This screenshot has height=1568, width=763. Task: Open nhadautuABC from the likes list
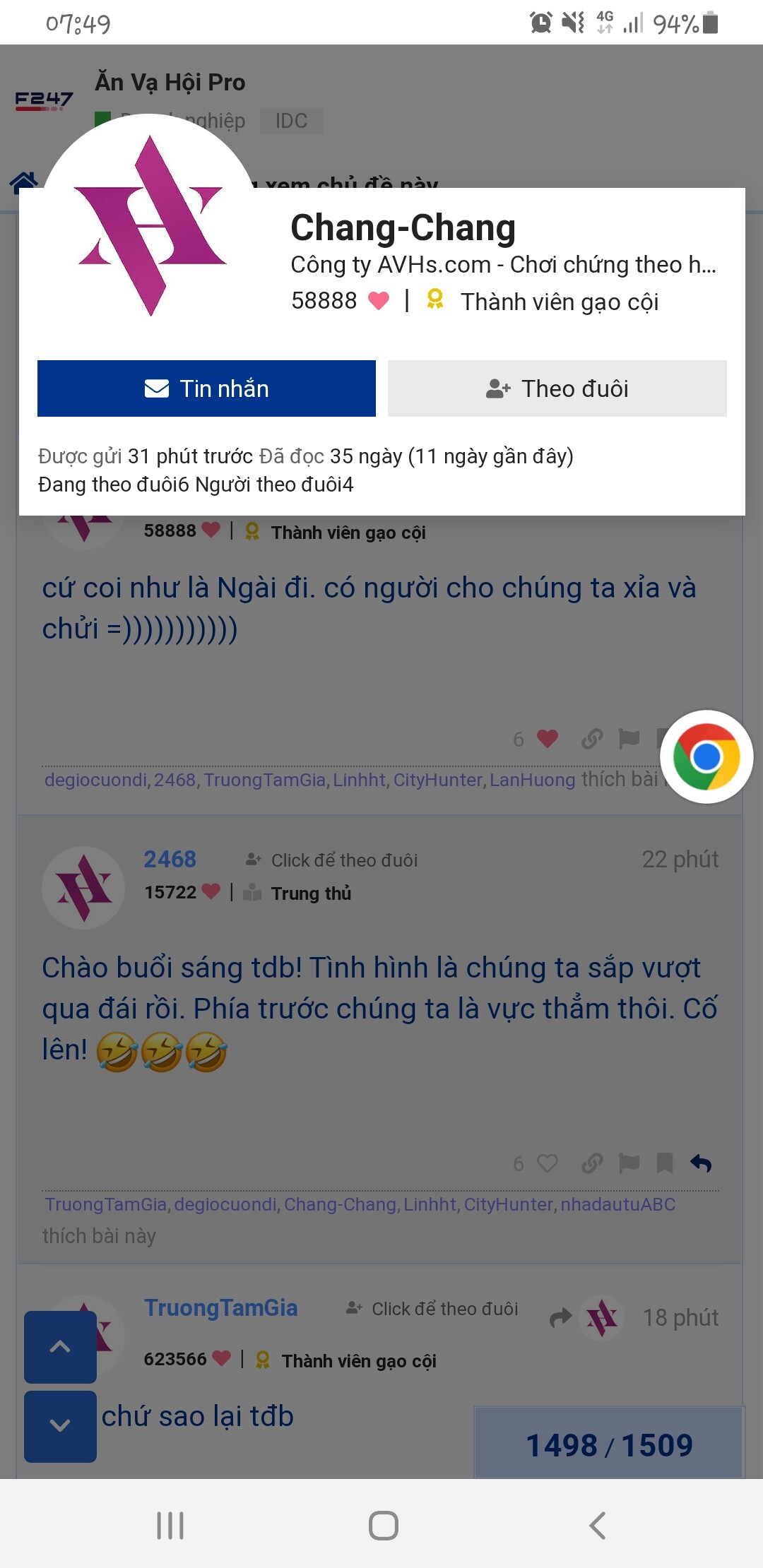click(x=617, y=1204)
